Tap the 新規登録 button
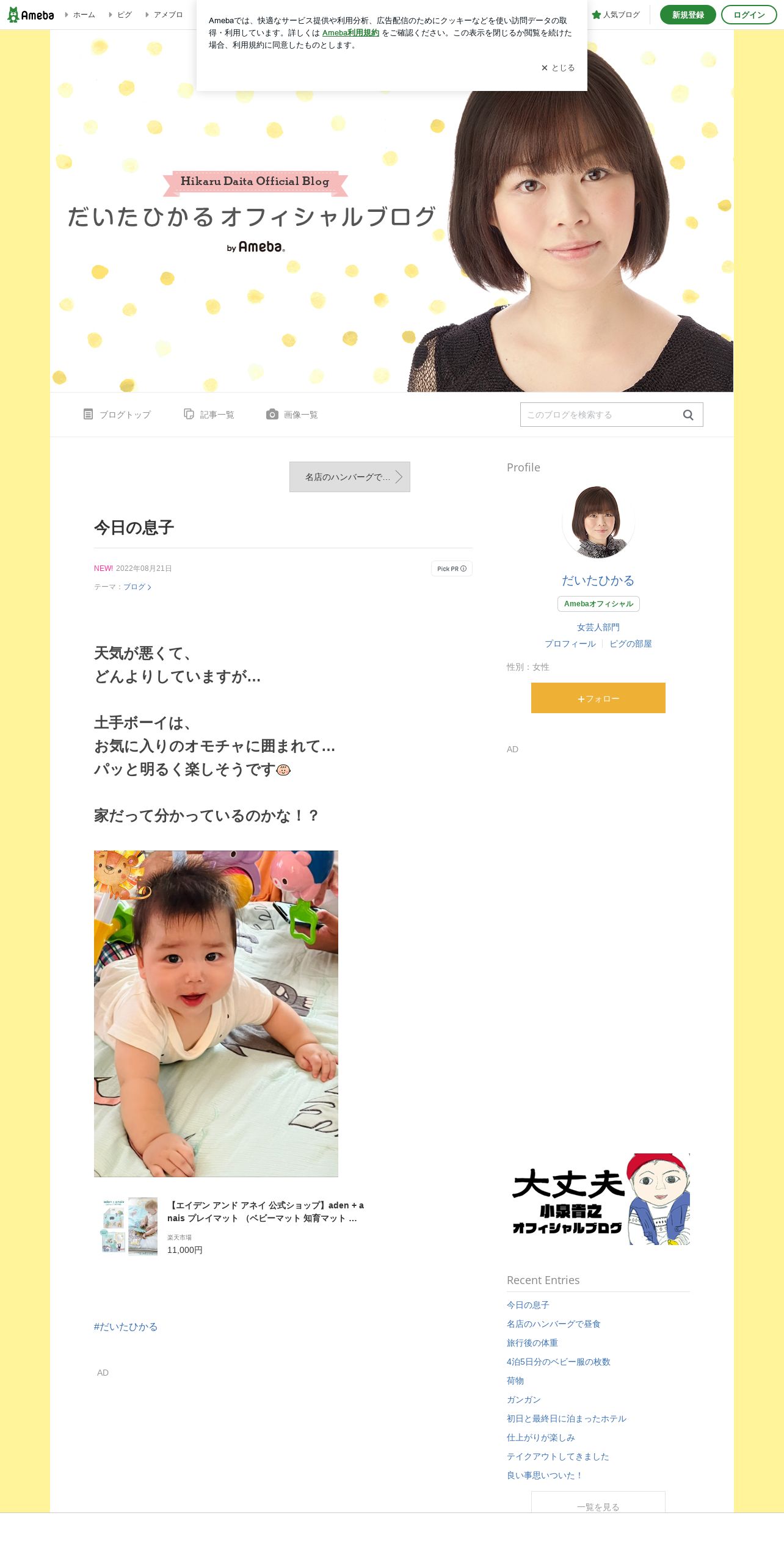 688,15
